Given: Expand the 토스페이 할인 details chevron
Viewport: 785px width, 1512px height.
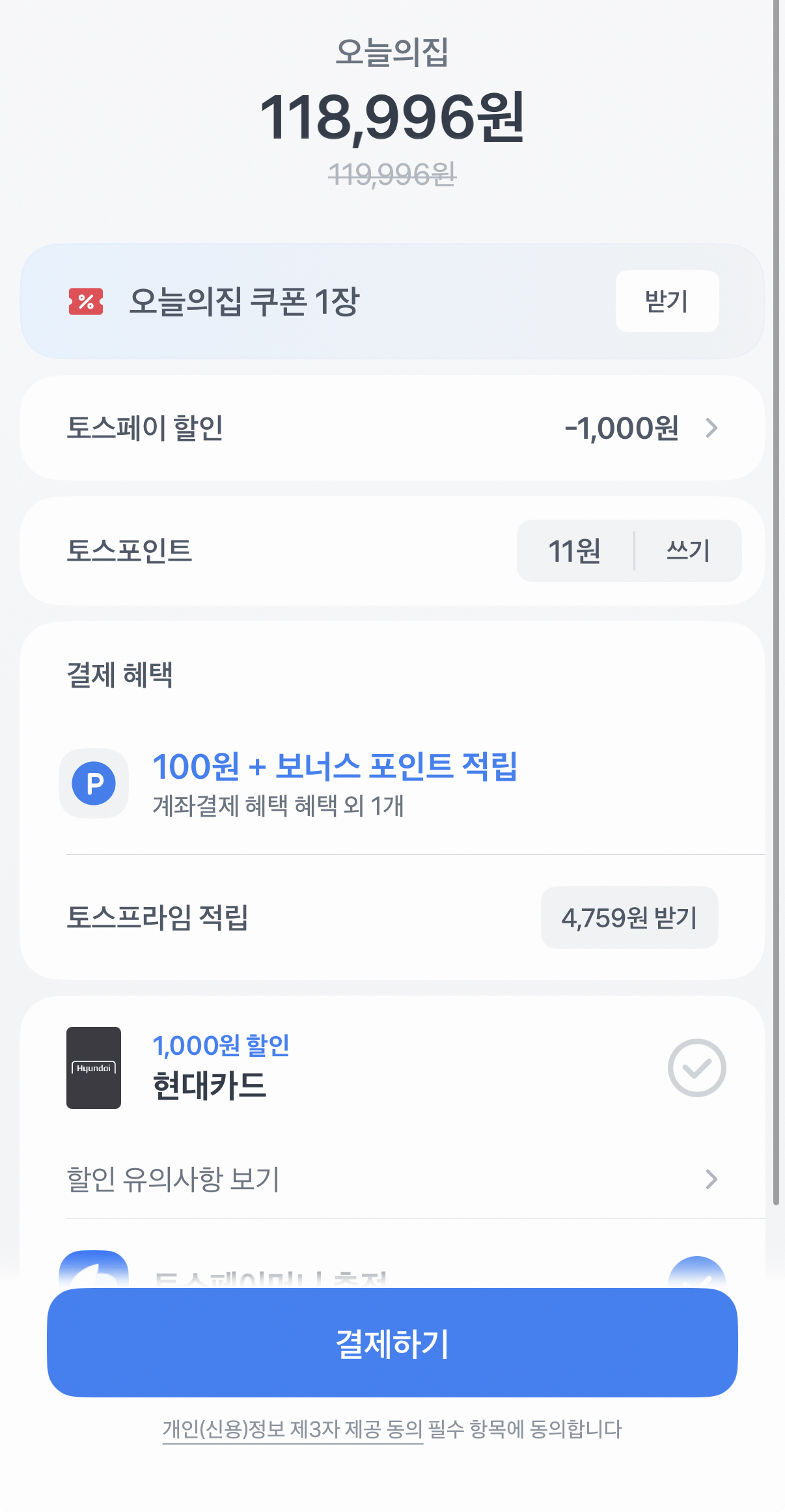Looking at the screenshot, I should (x=713, y=428).
